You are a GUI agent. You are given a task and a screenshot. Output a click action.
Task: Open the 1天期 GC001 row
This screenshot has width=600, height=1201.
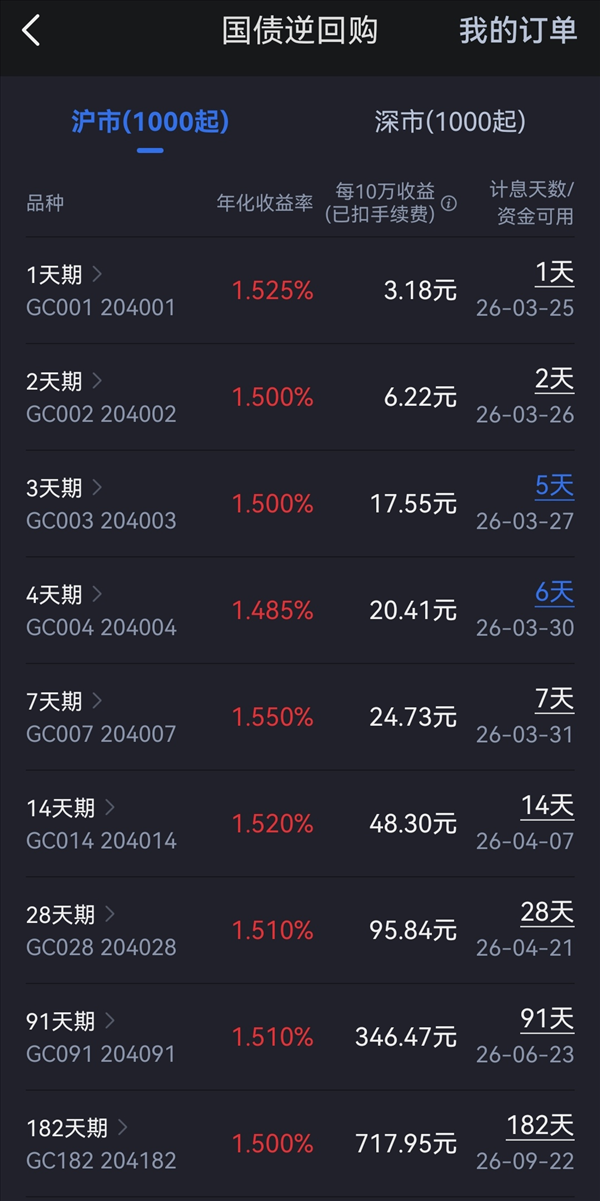pos(100,290)
